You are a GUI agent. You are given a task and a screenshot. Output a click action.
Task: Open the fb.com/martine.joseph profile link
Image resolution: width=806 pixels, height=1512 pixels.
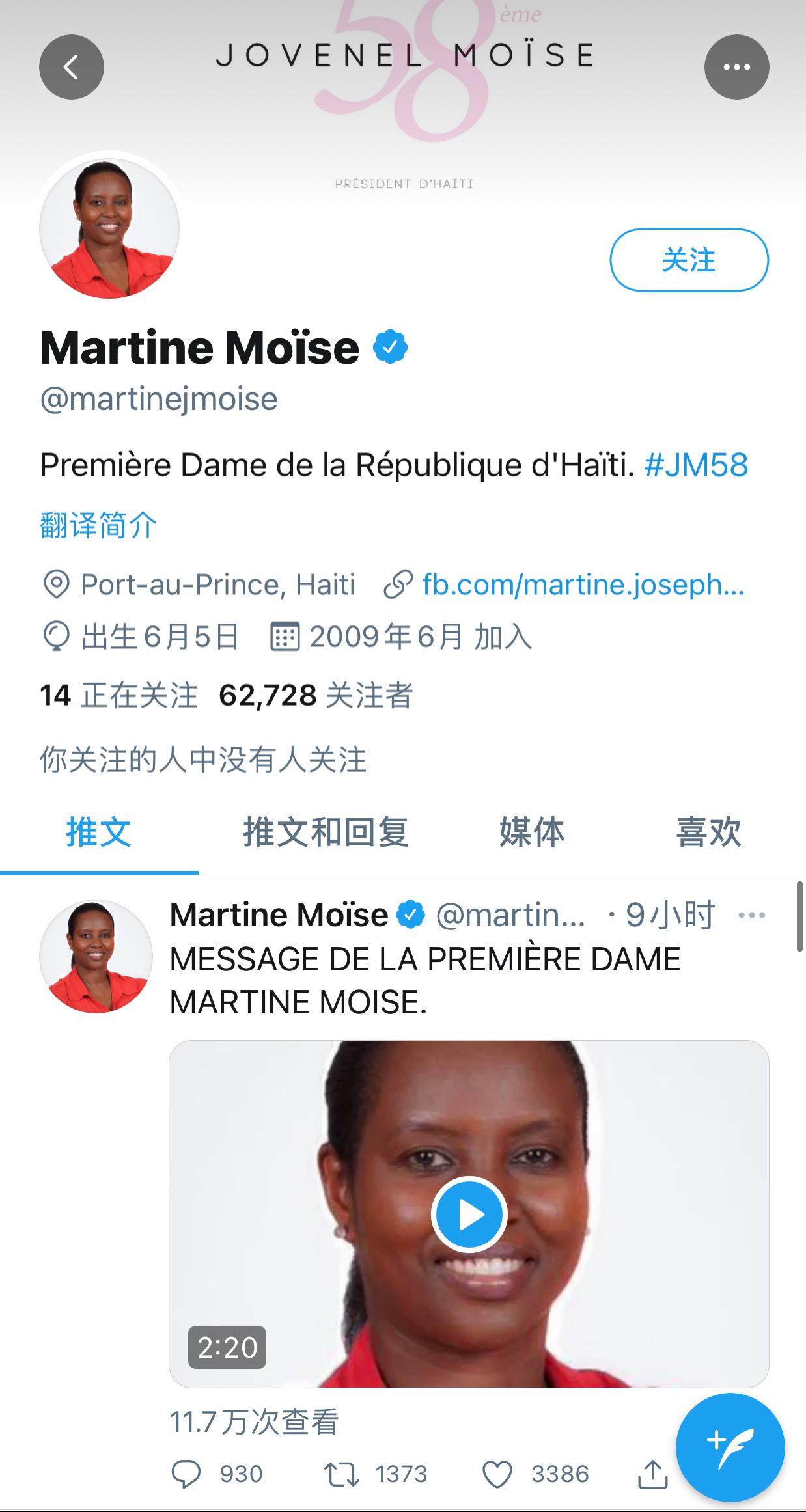pyautogui.click(x=582, y=584)
